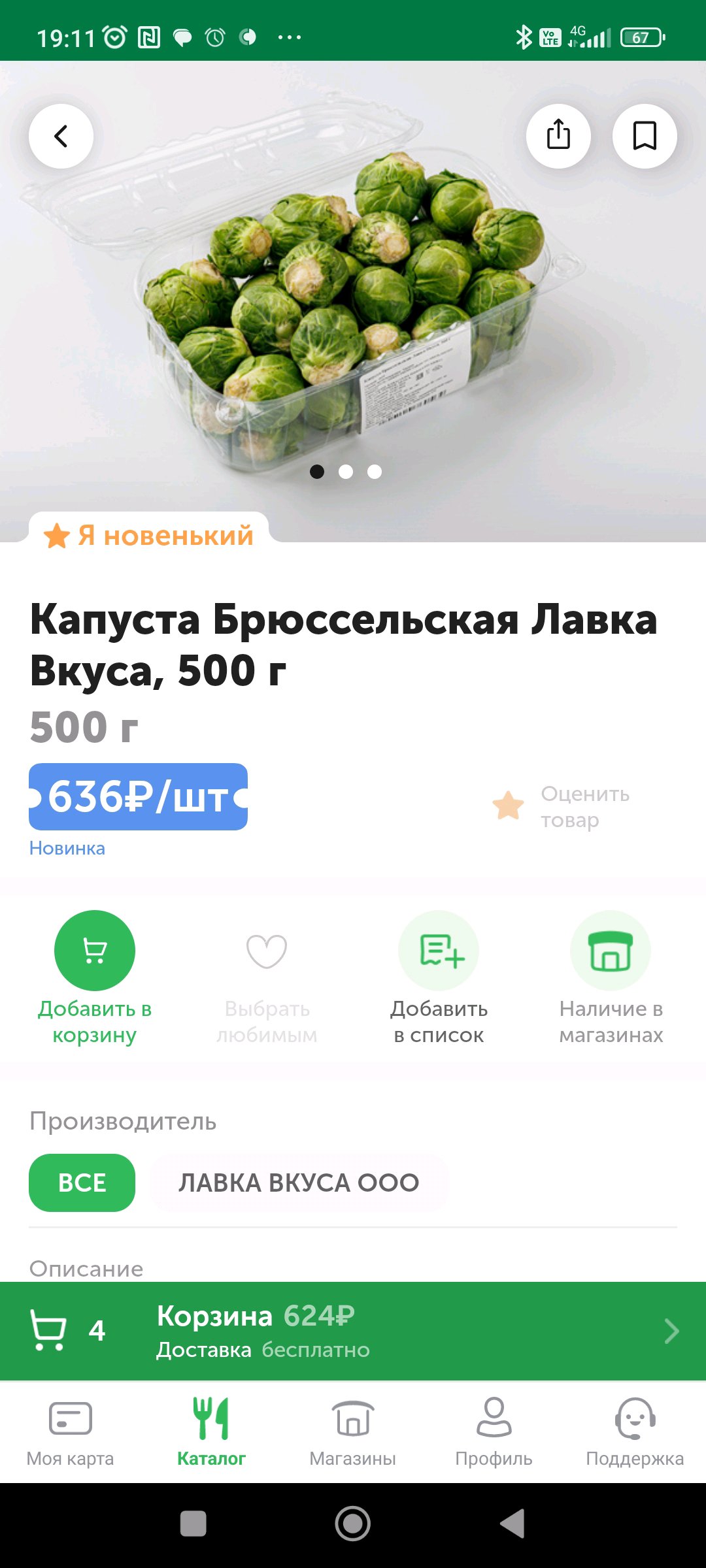Add item with Добавить в корзину
This screenshot has width=706, height=1568.
tap(95, 978)
